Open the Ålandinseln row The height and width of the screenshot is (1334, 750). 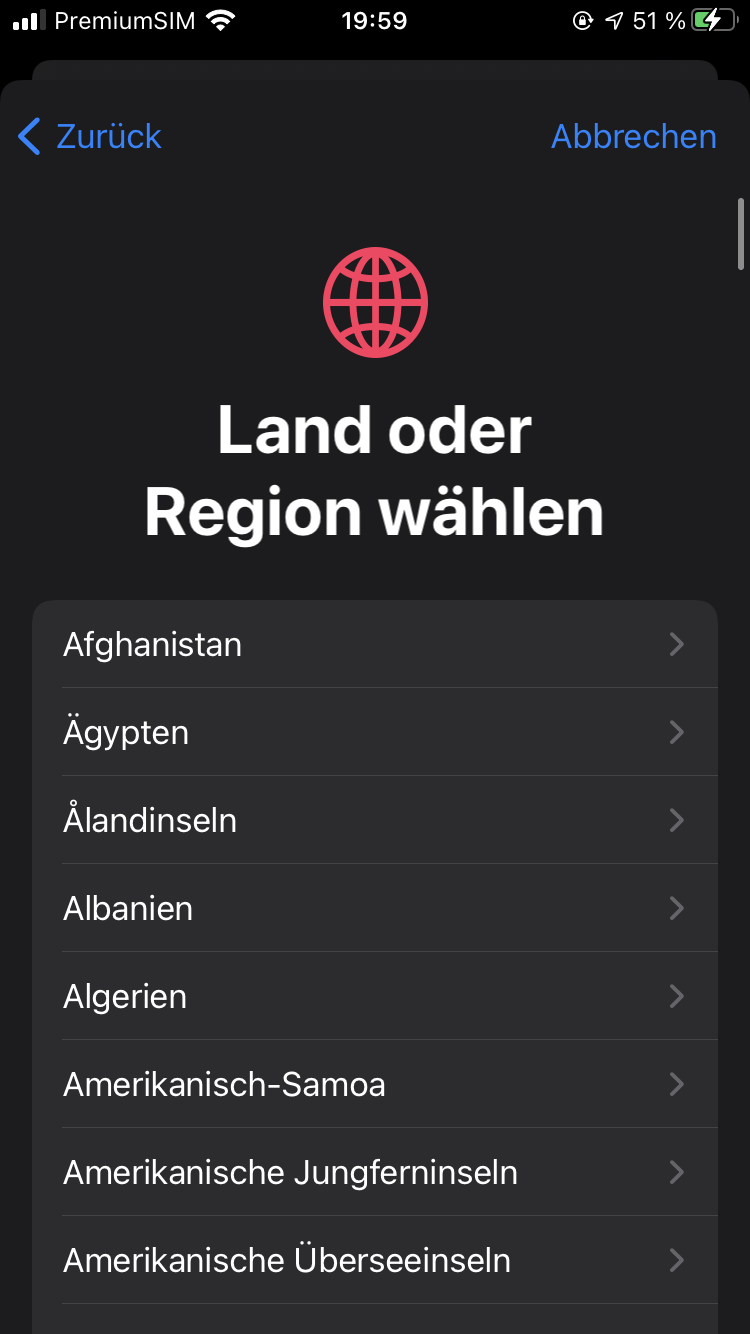tap(374, 821)
